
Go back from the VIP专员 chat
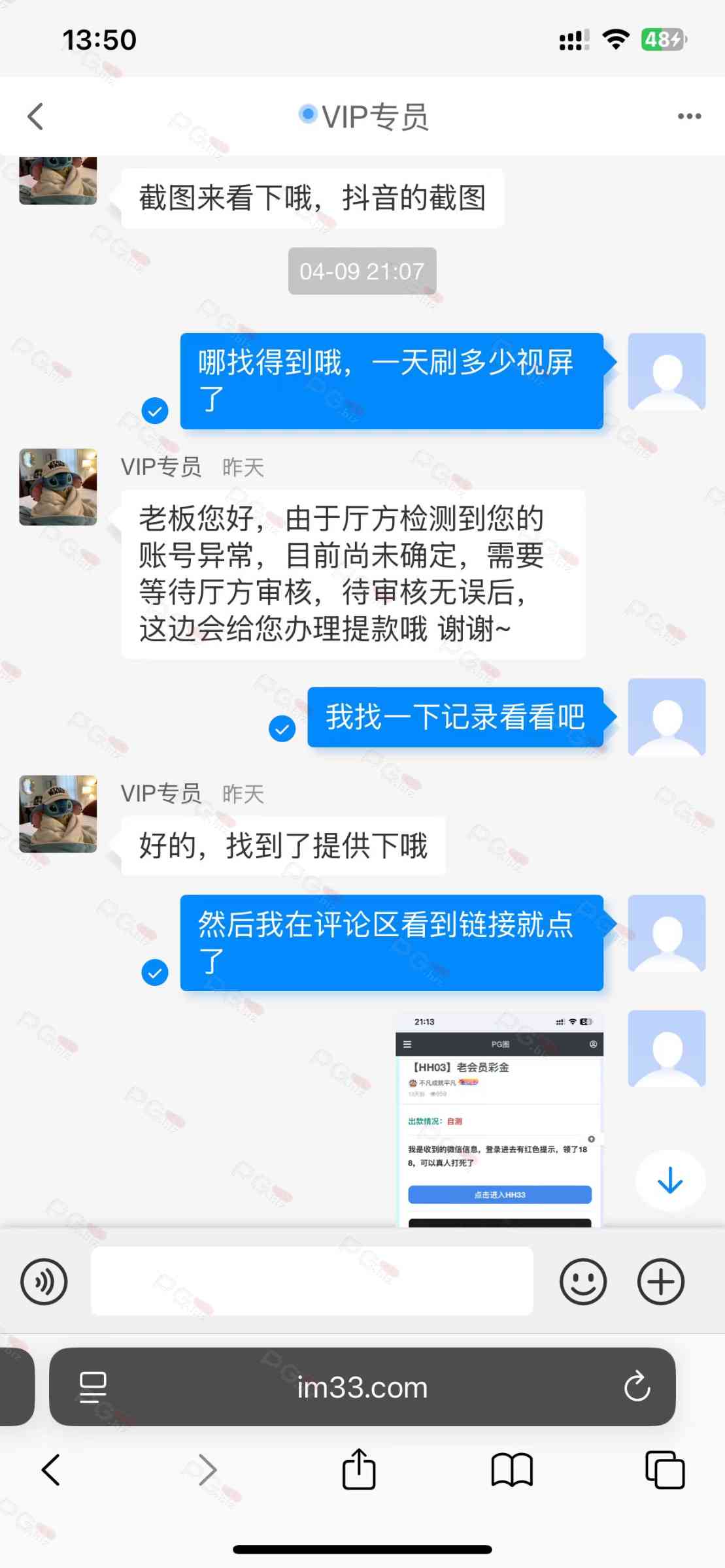point(35,117)
